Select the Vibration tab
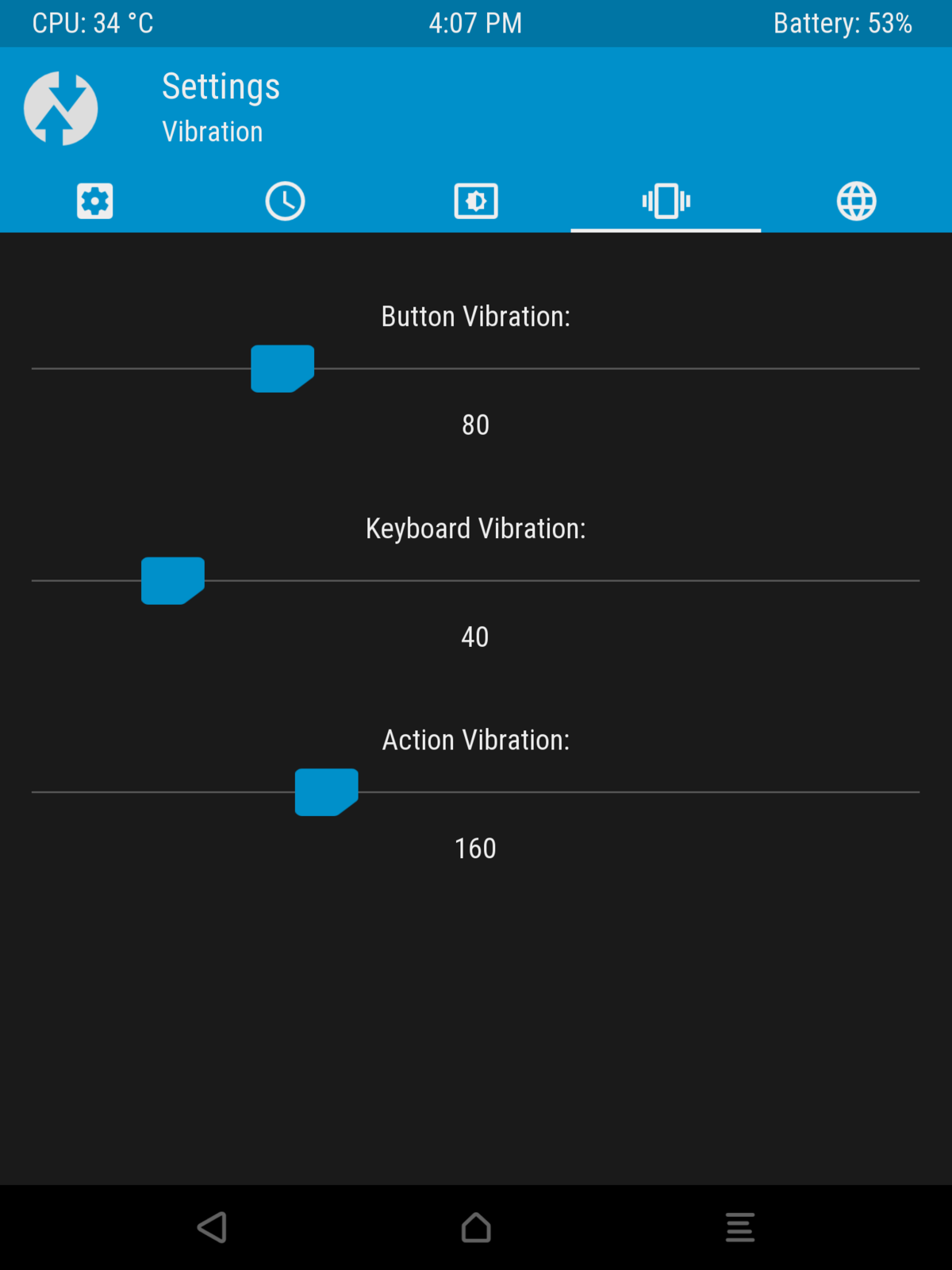This screenshot has height=1270, width=952. (666, 201)
